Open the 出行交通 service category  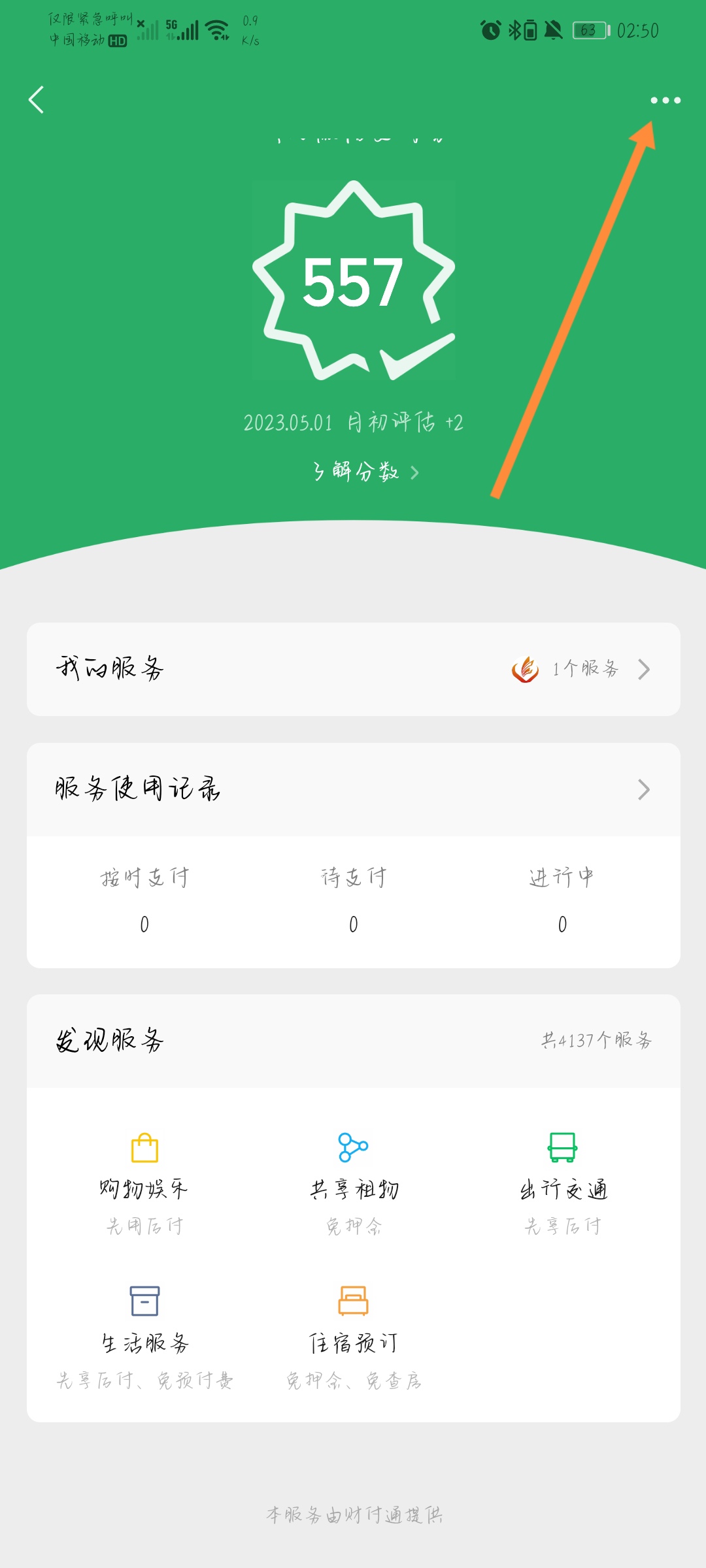[562, 1184]
